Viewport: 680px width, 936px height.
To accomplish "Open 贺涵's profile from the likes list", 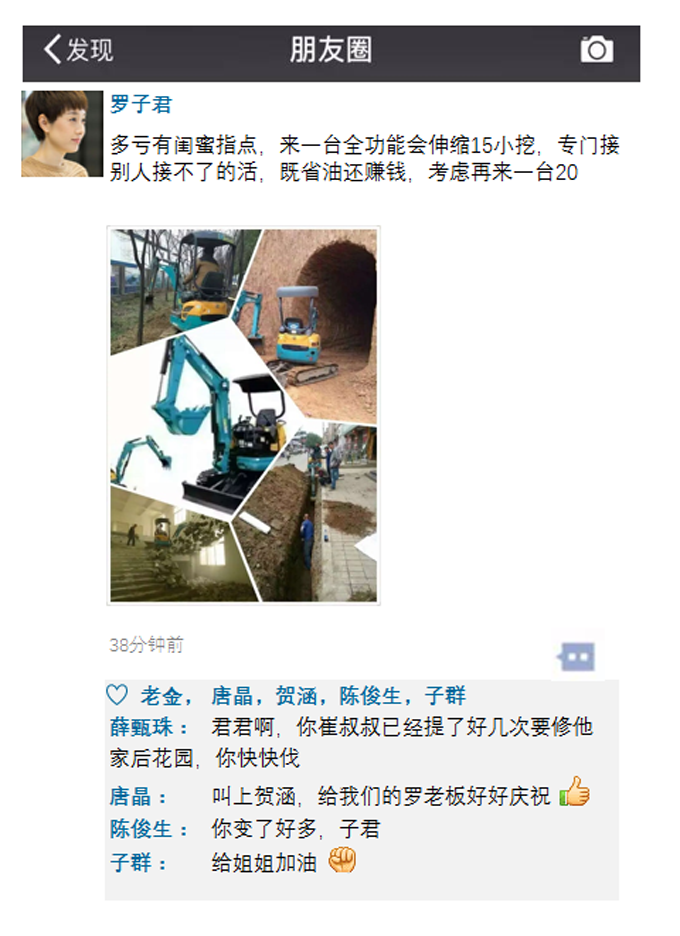I will pos(296,696).
